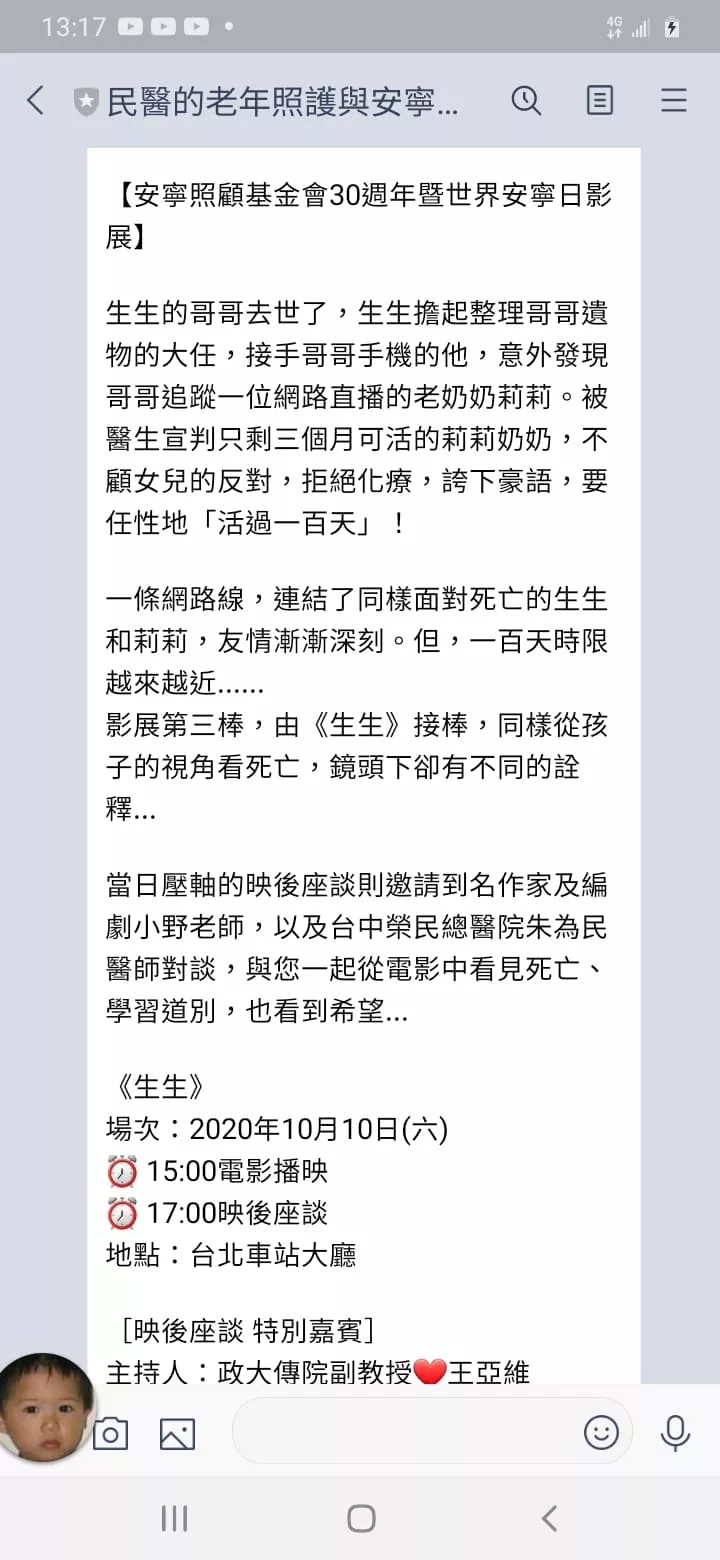Tap the floating baby photo bubble
Screen dimensions: 720x1560
tap(46, 1408)
